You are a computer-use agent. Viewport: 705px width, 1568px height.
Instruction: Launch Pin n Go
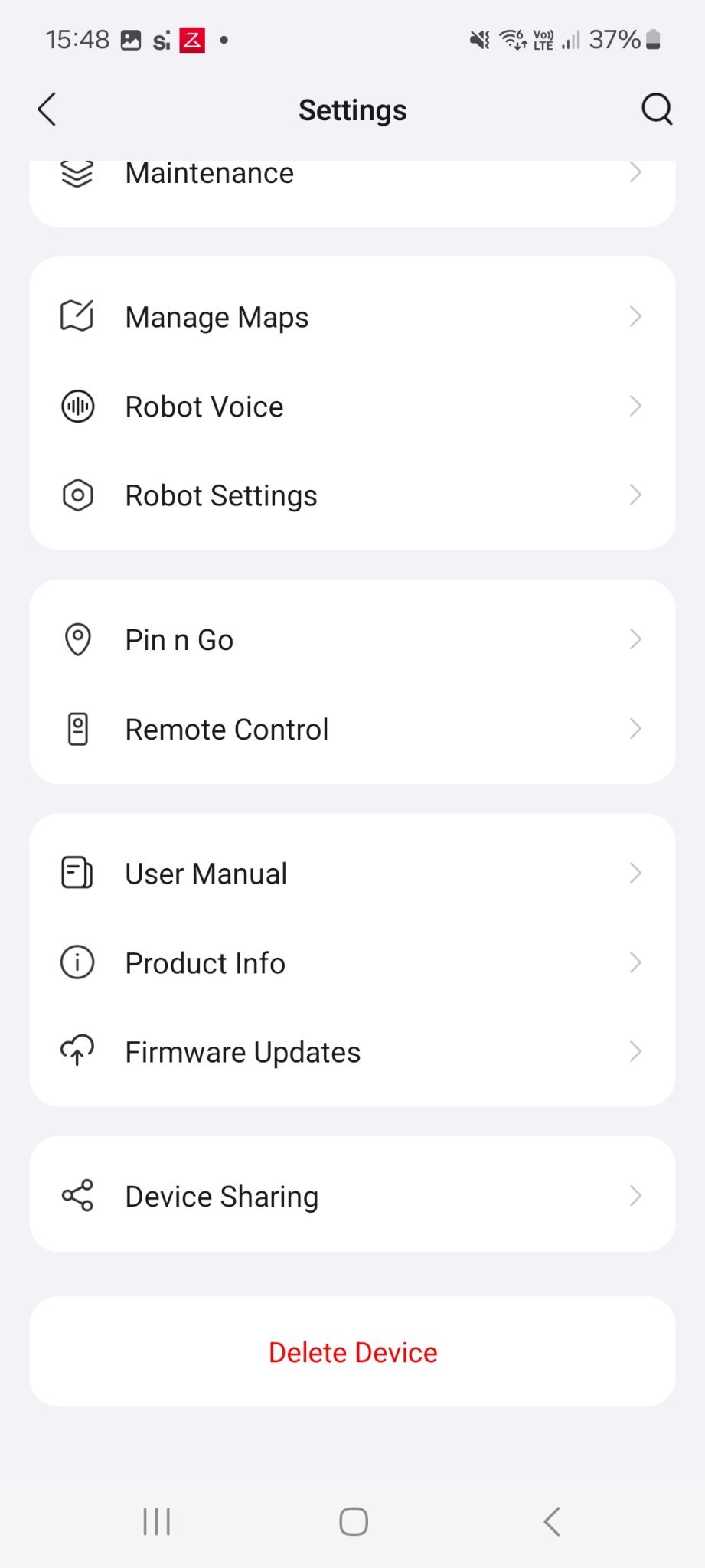tap(352, 640)
